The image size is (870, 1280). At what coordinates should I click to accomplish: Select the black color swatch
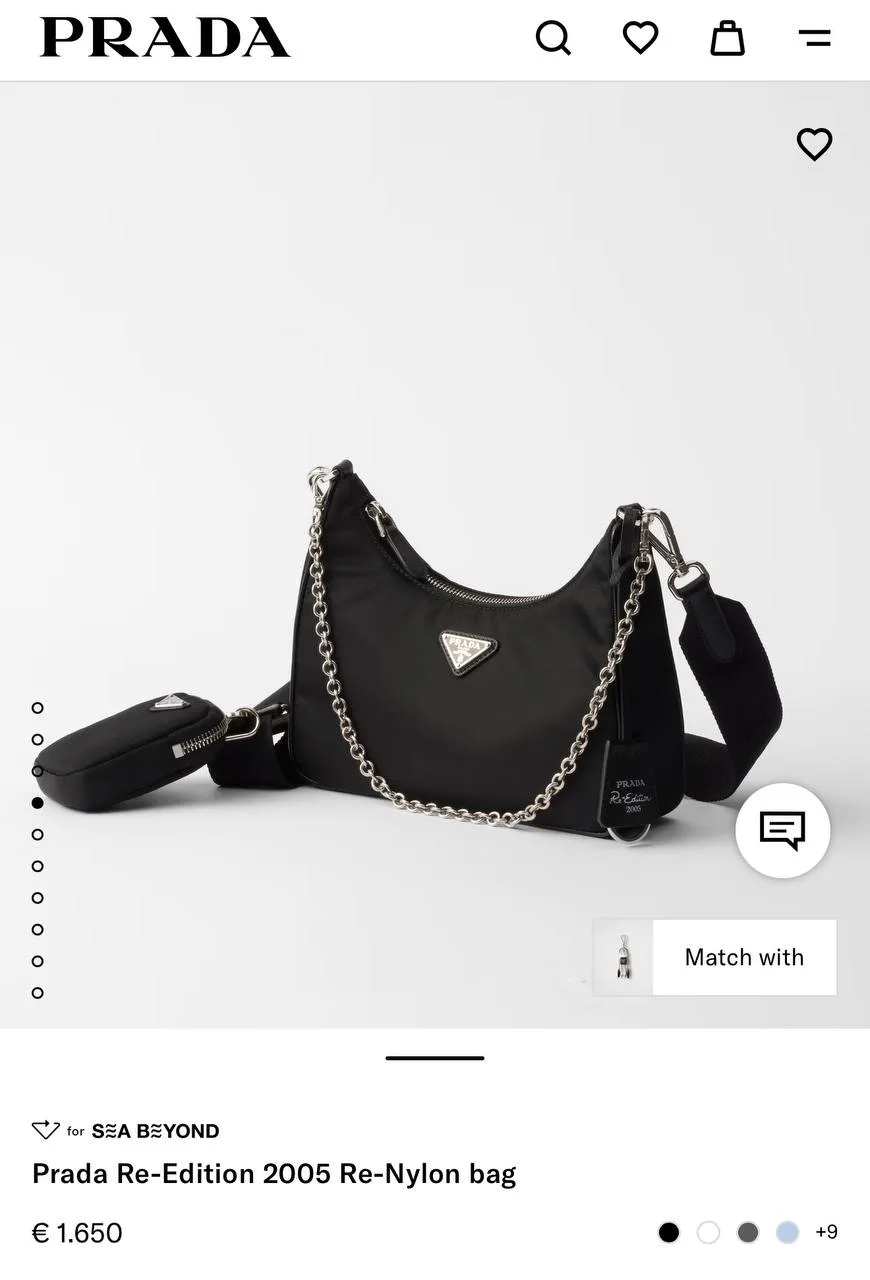click(669, 1232)
